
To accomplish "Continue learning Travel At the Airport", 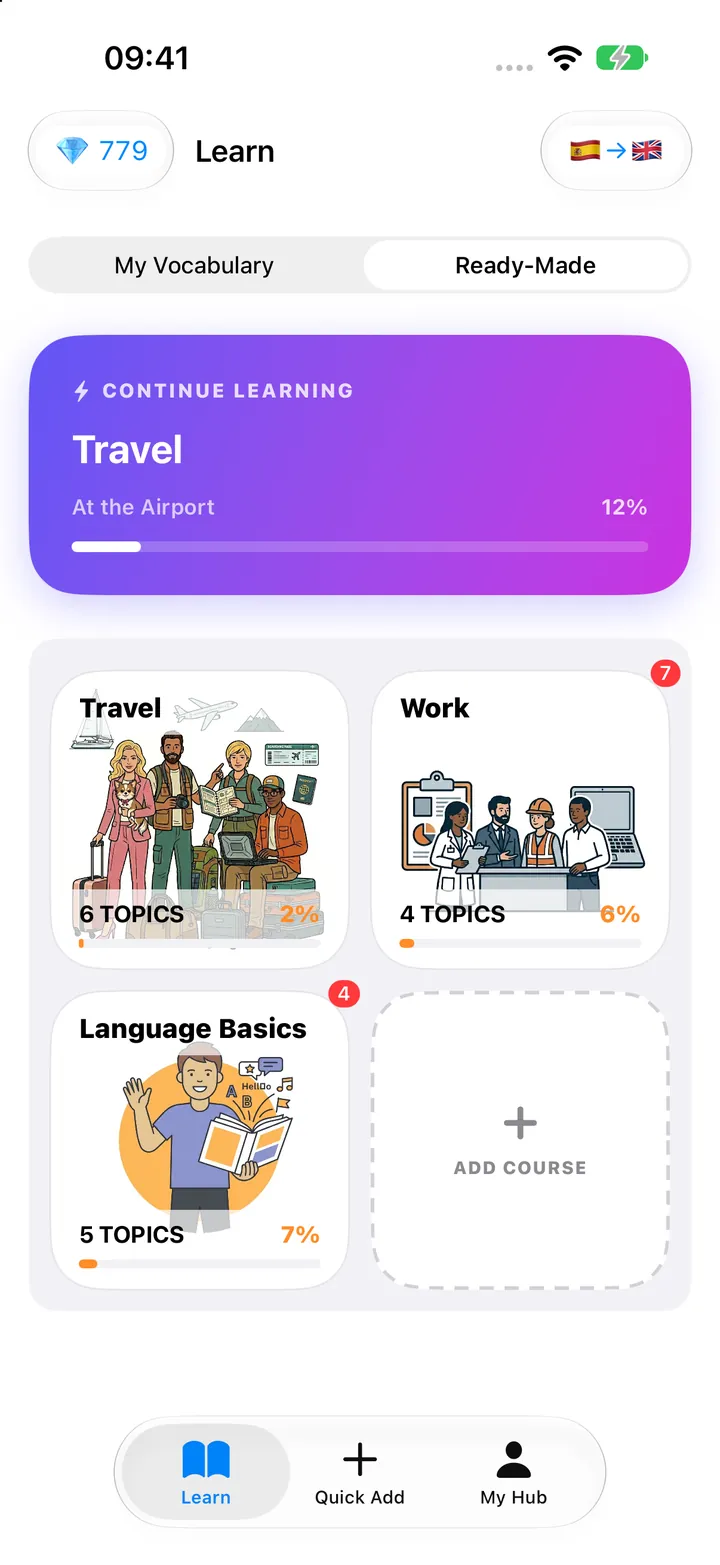I will coord(360,465).
